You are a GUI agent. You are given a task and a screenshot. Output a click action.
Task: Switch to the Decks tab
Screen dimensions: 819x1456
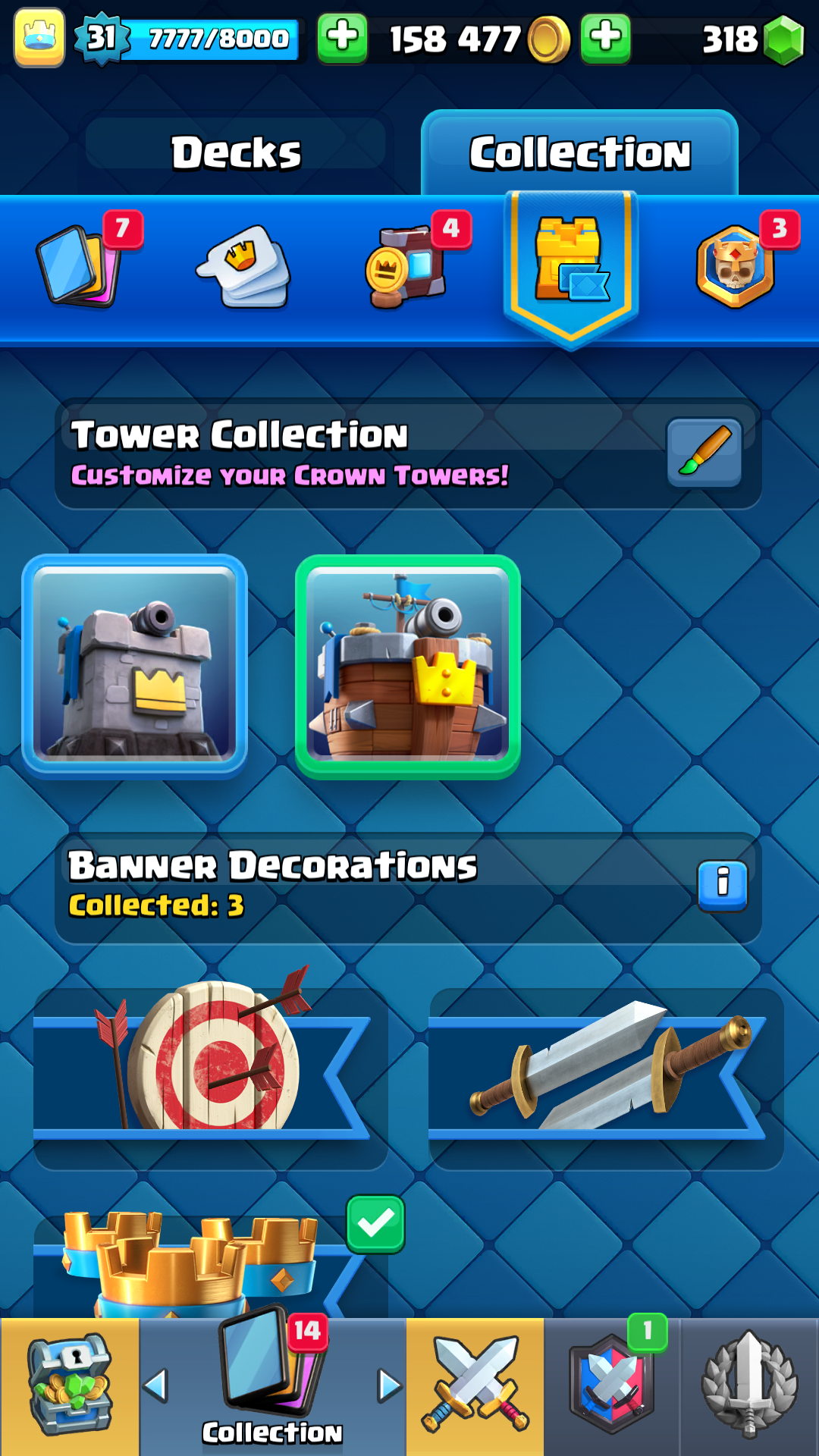[236, 152]
